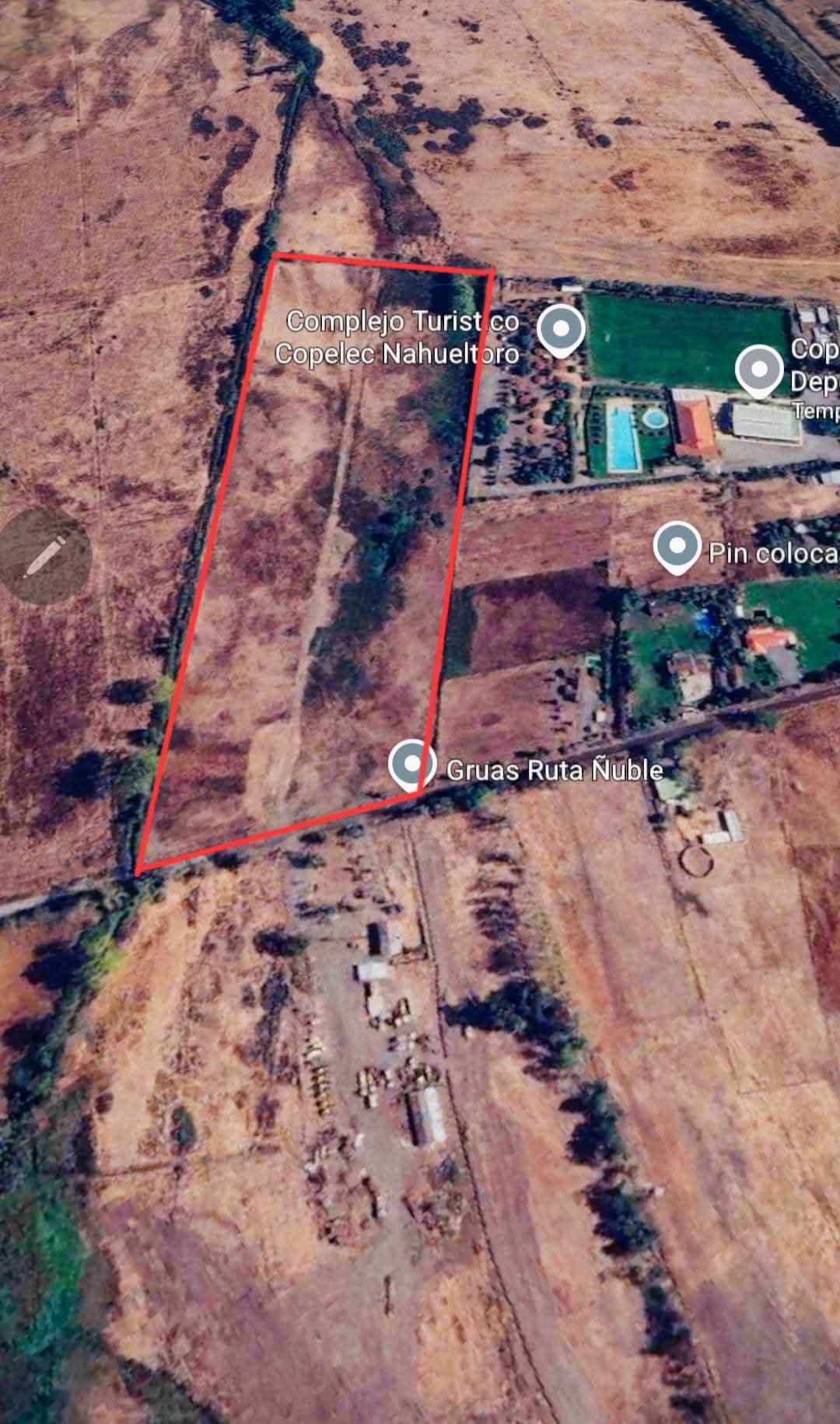Open the dropped pin labeled Pin coloca

677,548
